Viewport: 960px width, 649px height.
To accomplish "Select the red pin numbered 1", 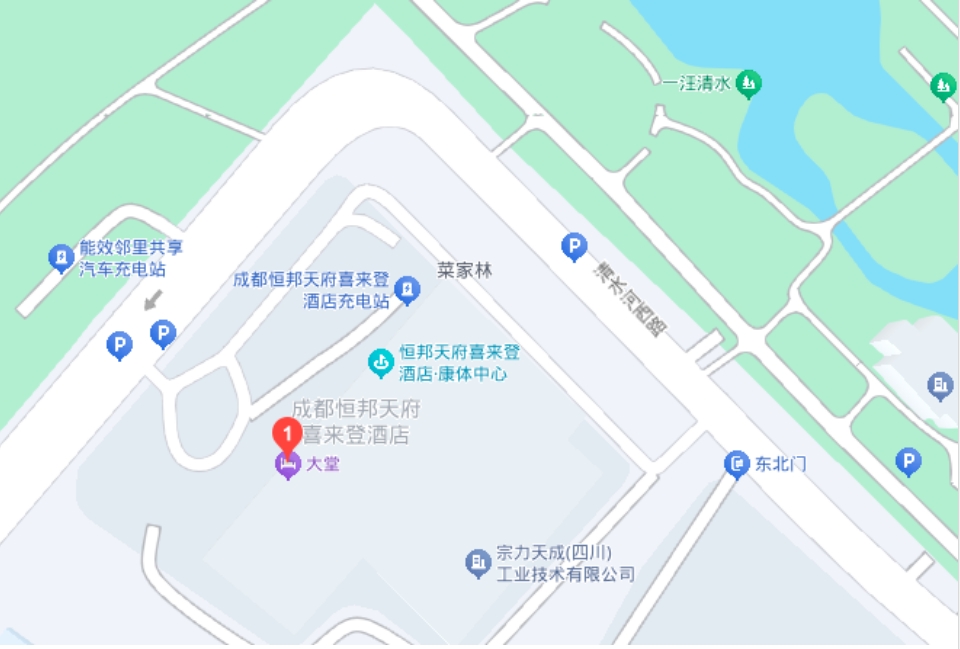I will (x=287, y=435).
